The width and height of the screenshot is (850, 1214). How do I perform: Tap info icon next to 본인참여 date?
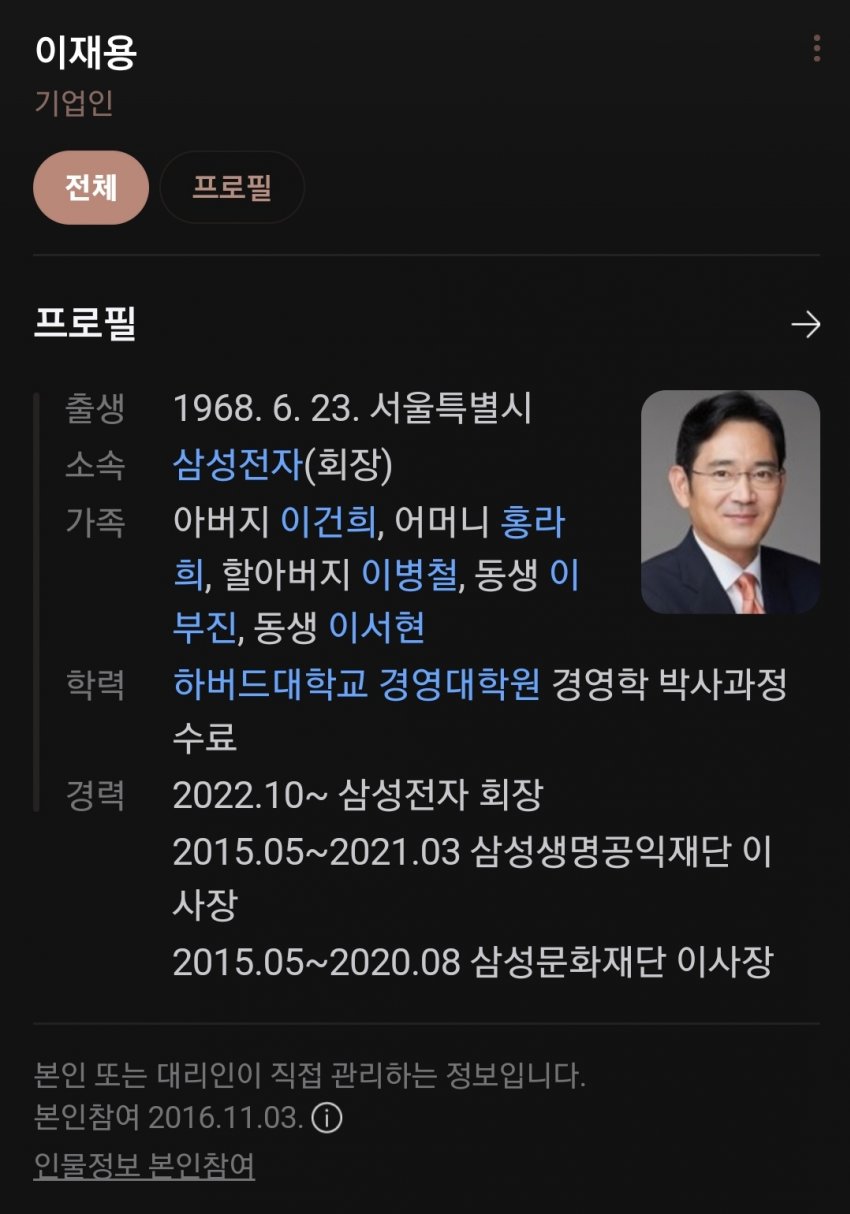click(x=327, y=1117)
